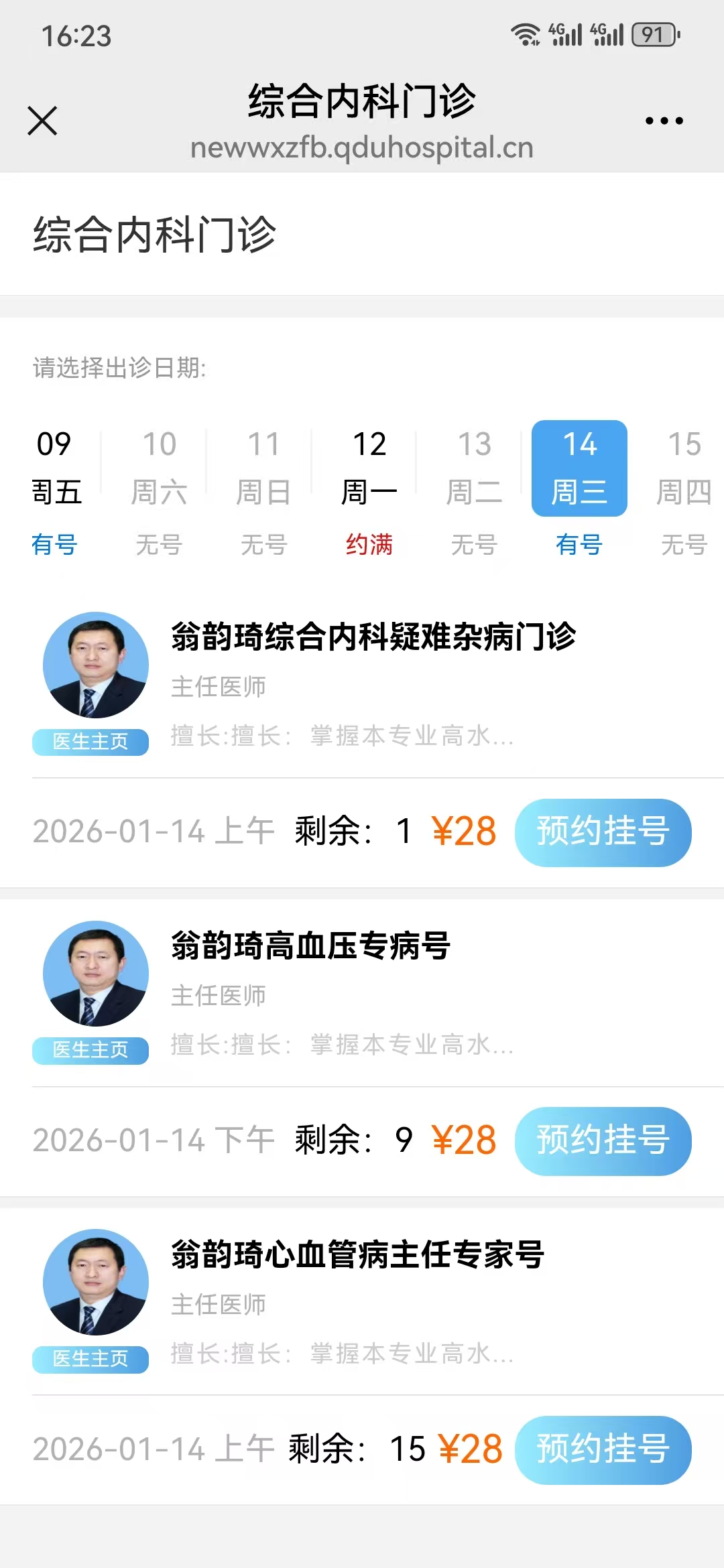
Task: Choose date 15 周四
Action: 684,493
